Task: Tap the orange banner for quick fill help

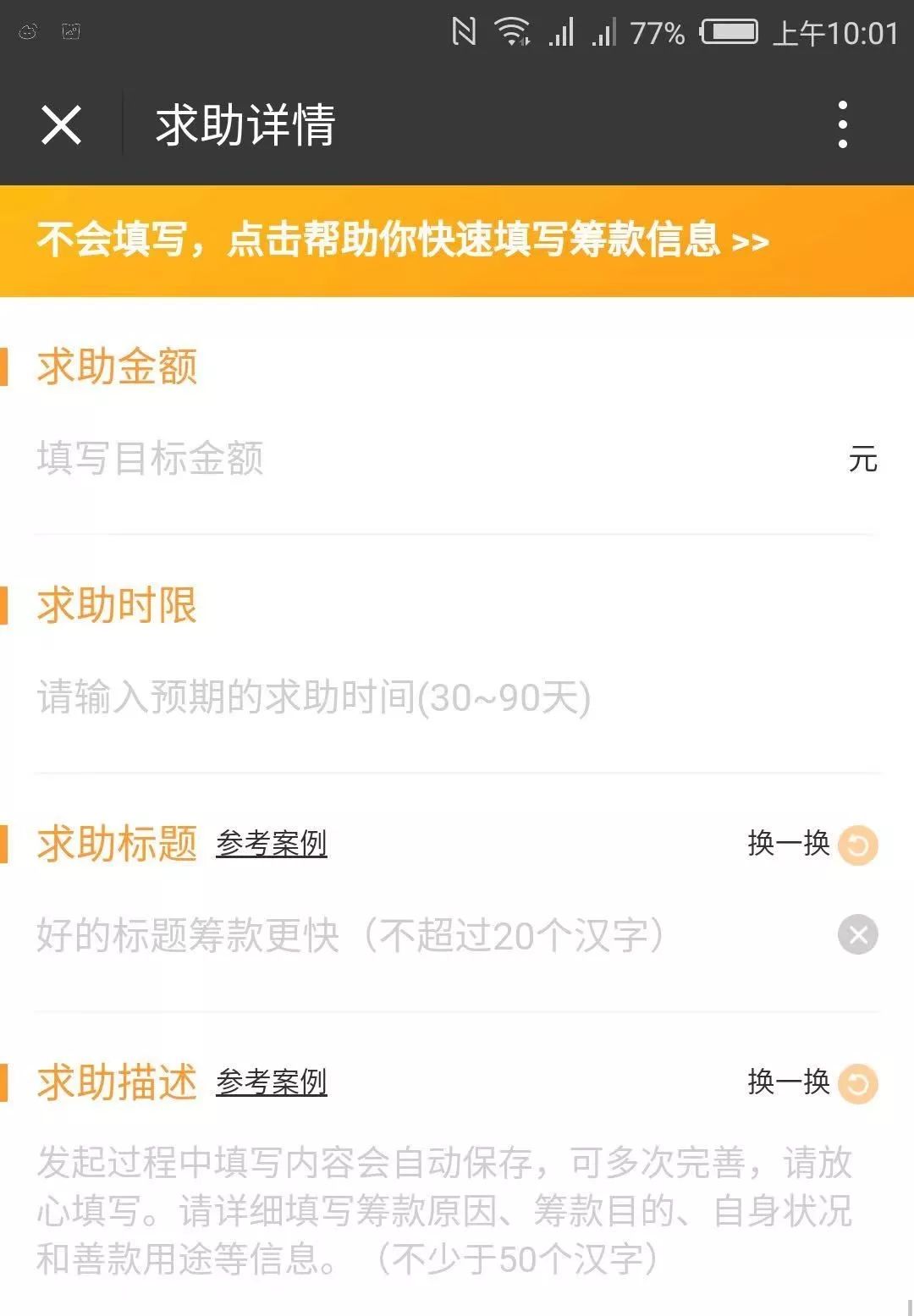Action: coord(457,240)
